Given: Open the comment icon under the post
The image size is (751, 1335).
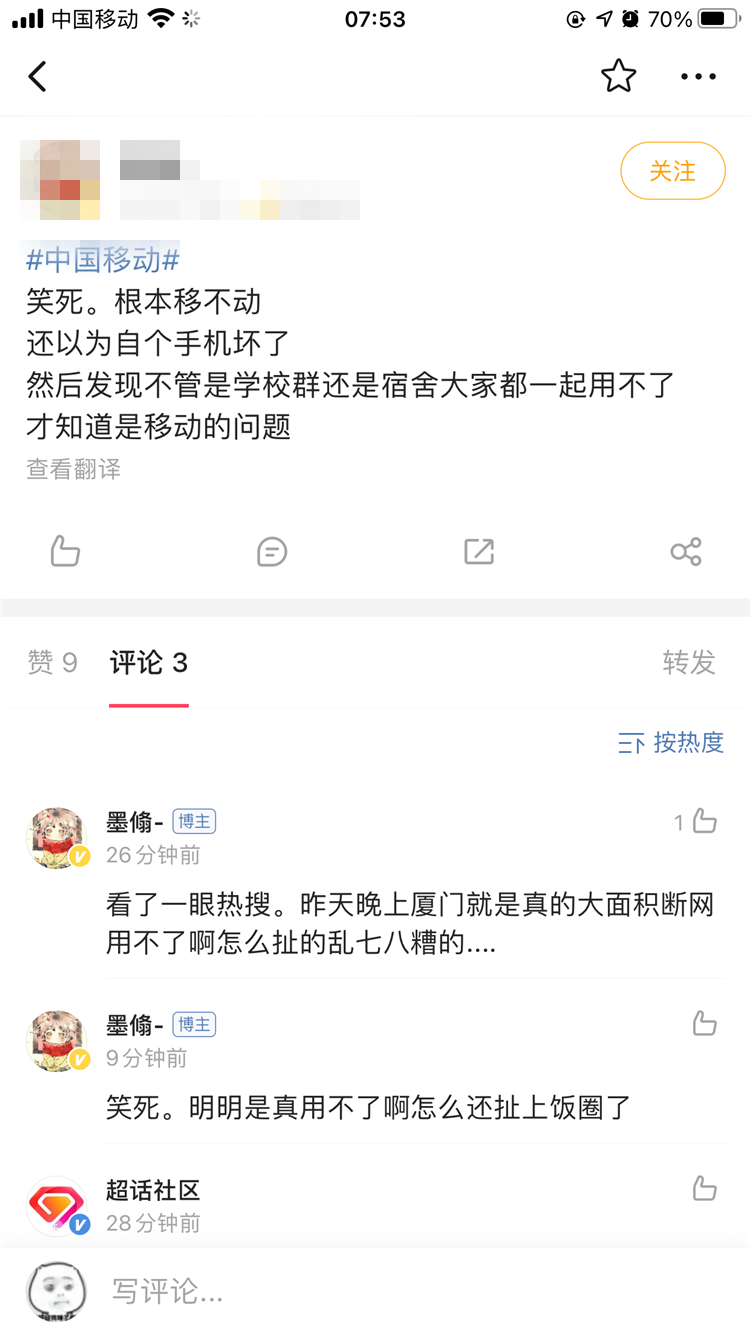Looking at the screenshot, I should pos(272,551).
